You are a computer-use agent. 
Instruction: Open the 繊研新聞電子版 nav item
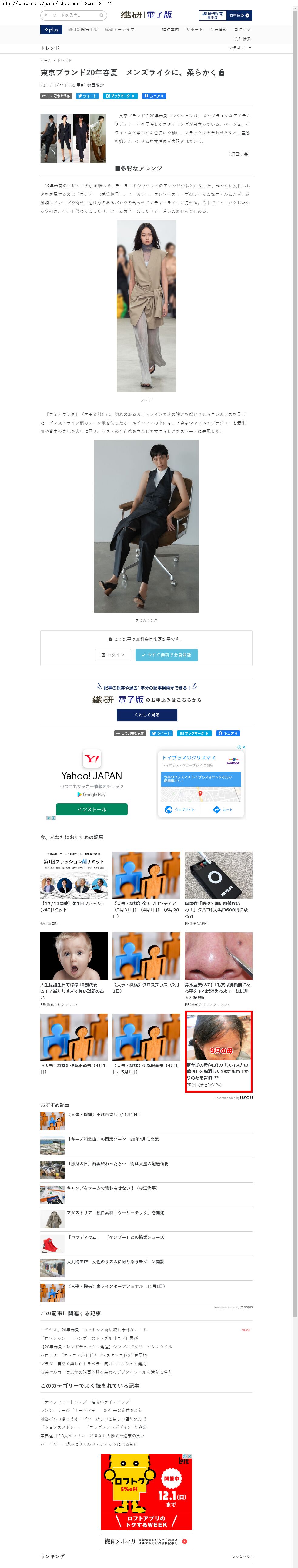click(x=82, y=29)
